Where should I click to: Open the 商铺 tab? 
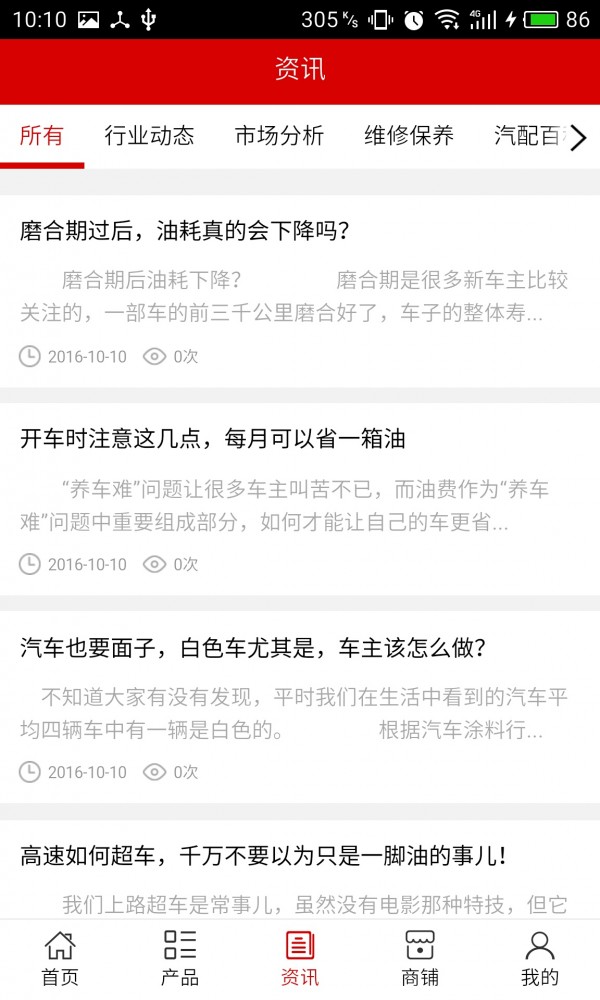(x=420, y=958)
